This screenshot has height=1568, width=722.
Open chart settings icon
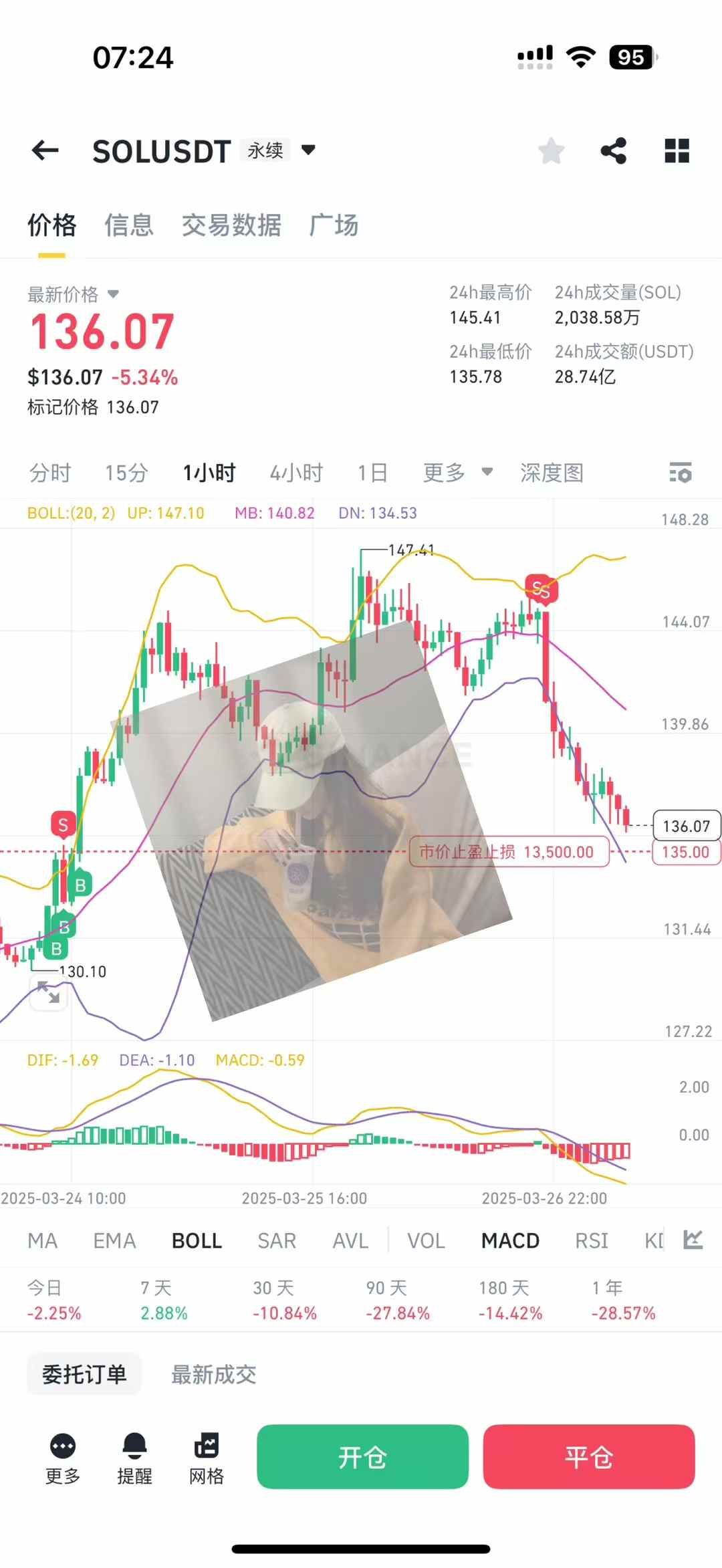pyautogui.click(x=681, y=473)
